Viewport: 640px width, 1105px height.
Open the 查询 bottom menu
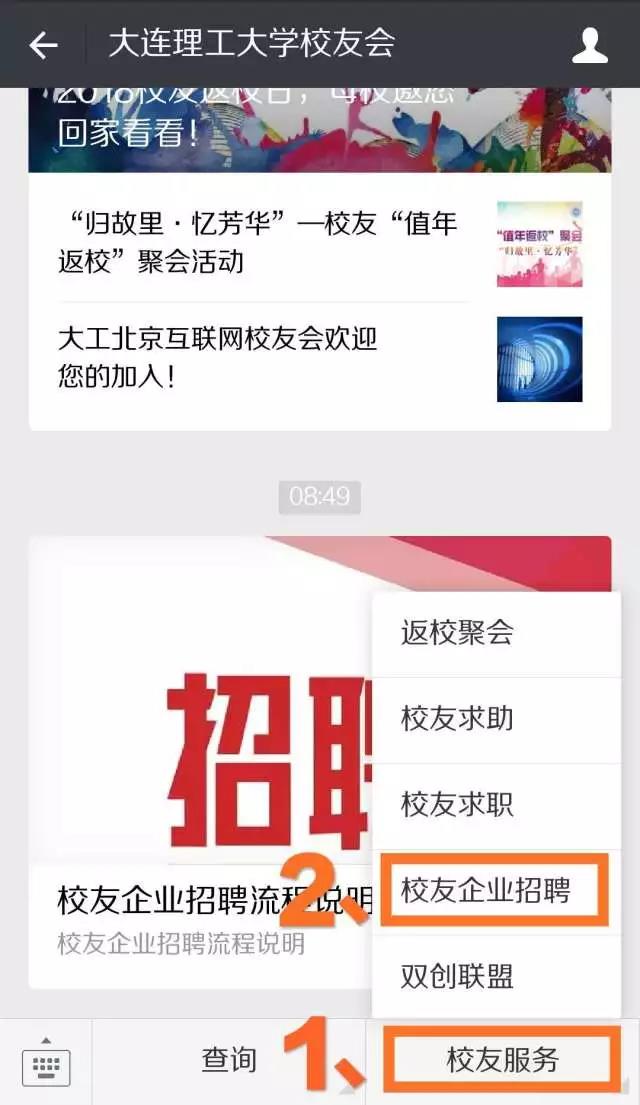tap(229, 1062)
